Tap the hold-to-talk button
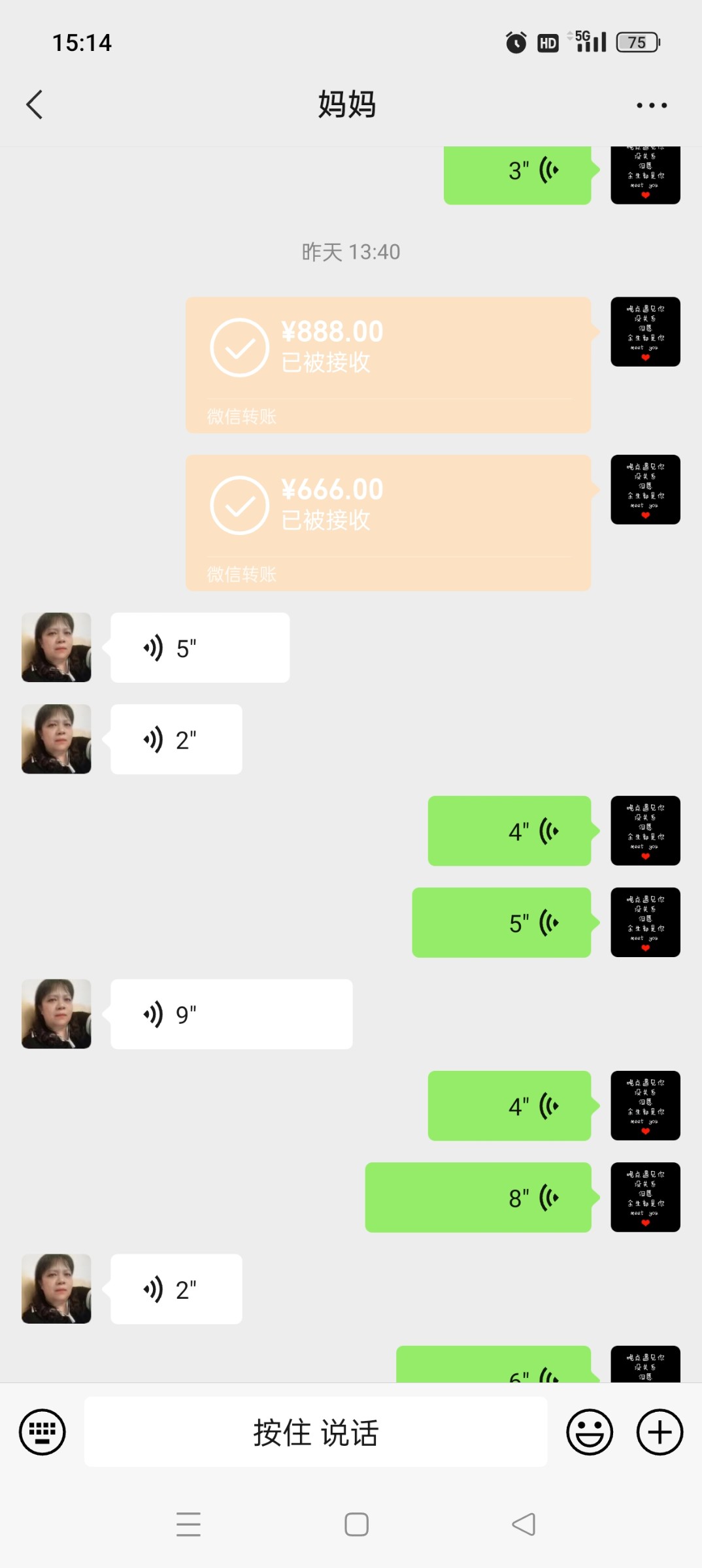Screen dimensions: 702x1568 point(316,1432)
